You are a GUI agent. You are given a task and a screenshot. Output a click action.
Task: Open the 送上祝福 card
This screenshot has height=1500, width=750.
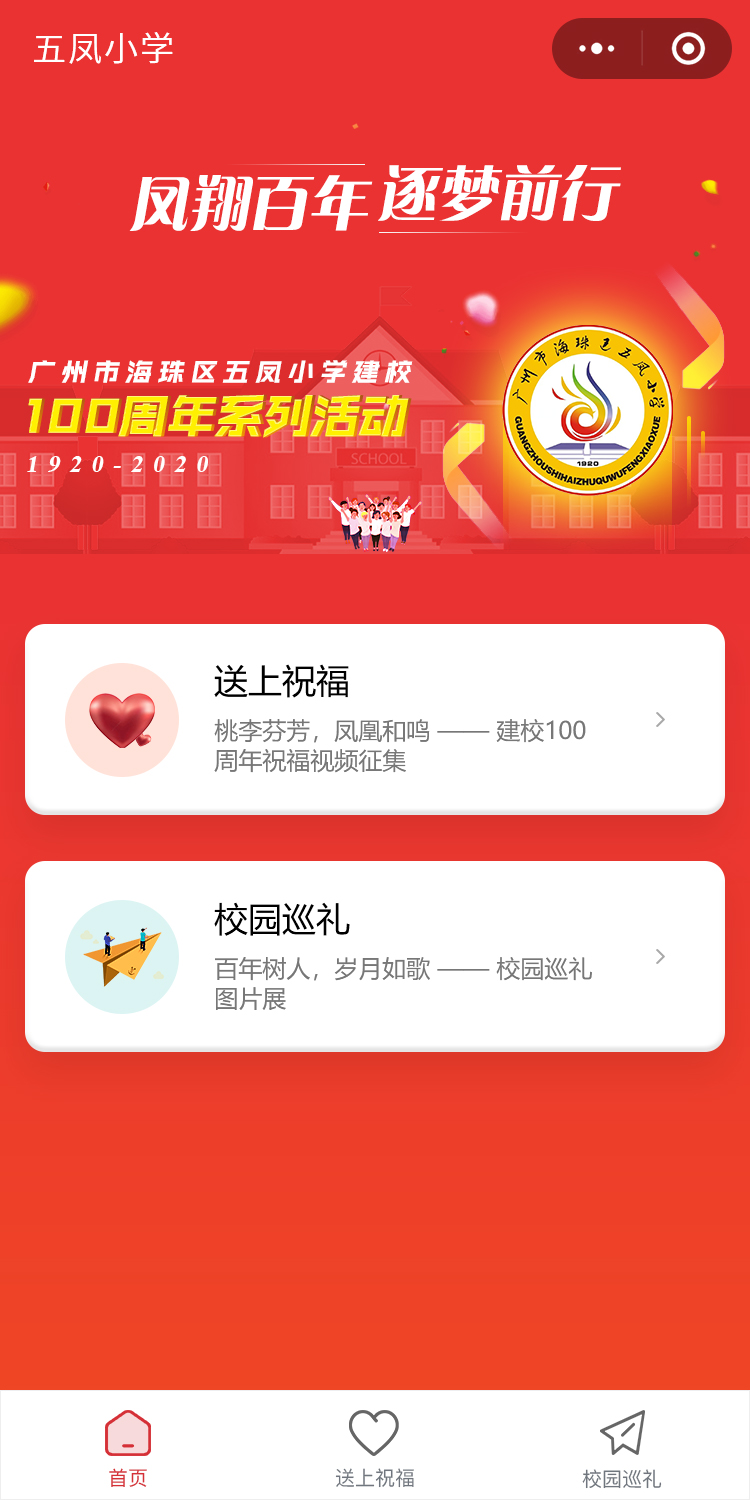[x=375, y=719]
